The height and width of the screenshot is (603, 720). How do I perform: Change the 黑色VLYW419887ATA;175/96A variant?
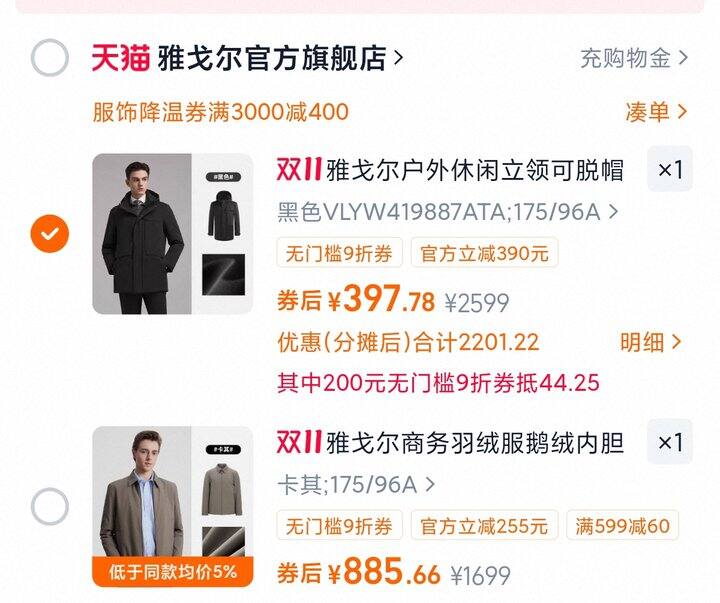tap(447, 212)
